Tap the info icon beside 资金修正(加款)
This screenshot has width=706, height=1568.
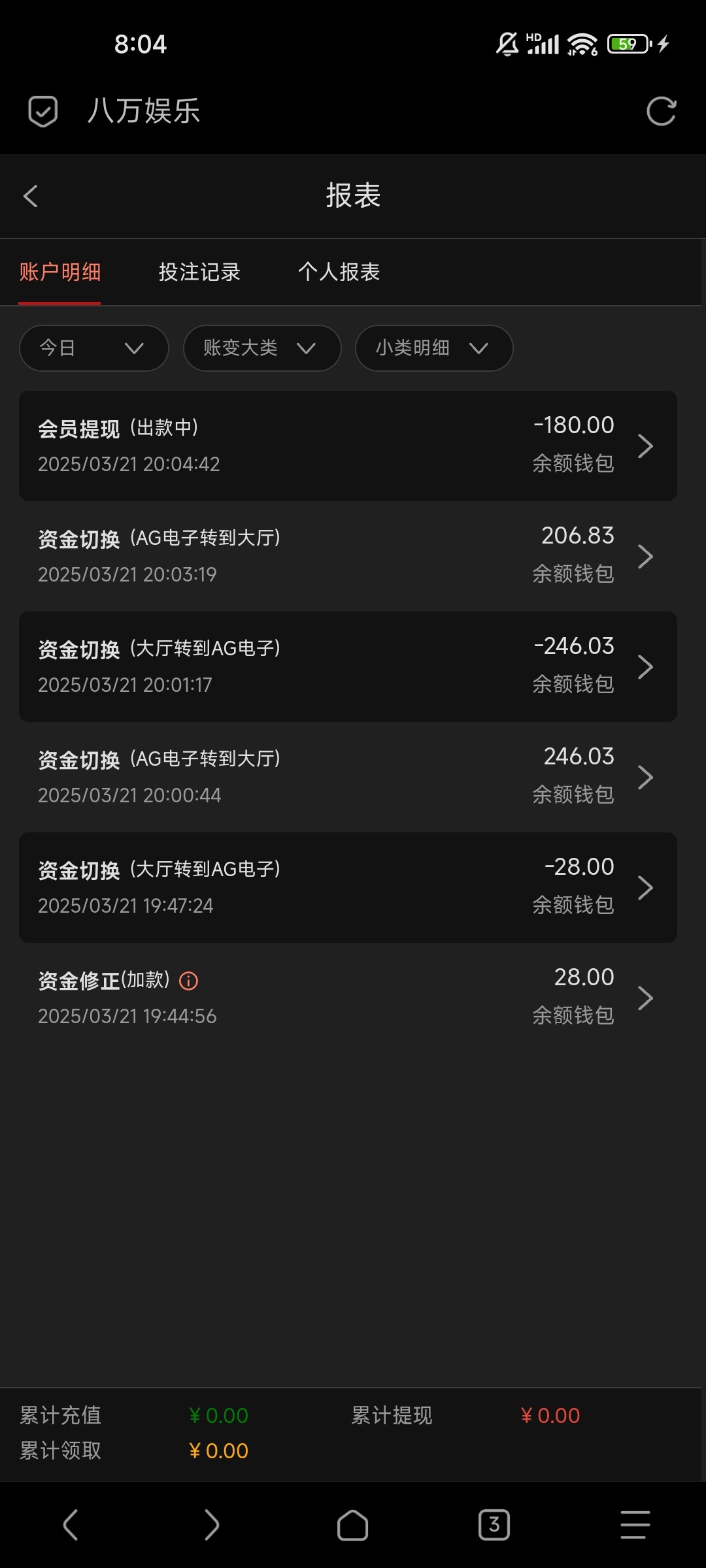[189, 981]
